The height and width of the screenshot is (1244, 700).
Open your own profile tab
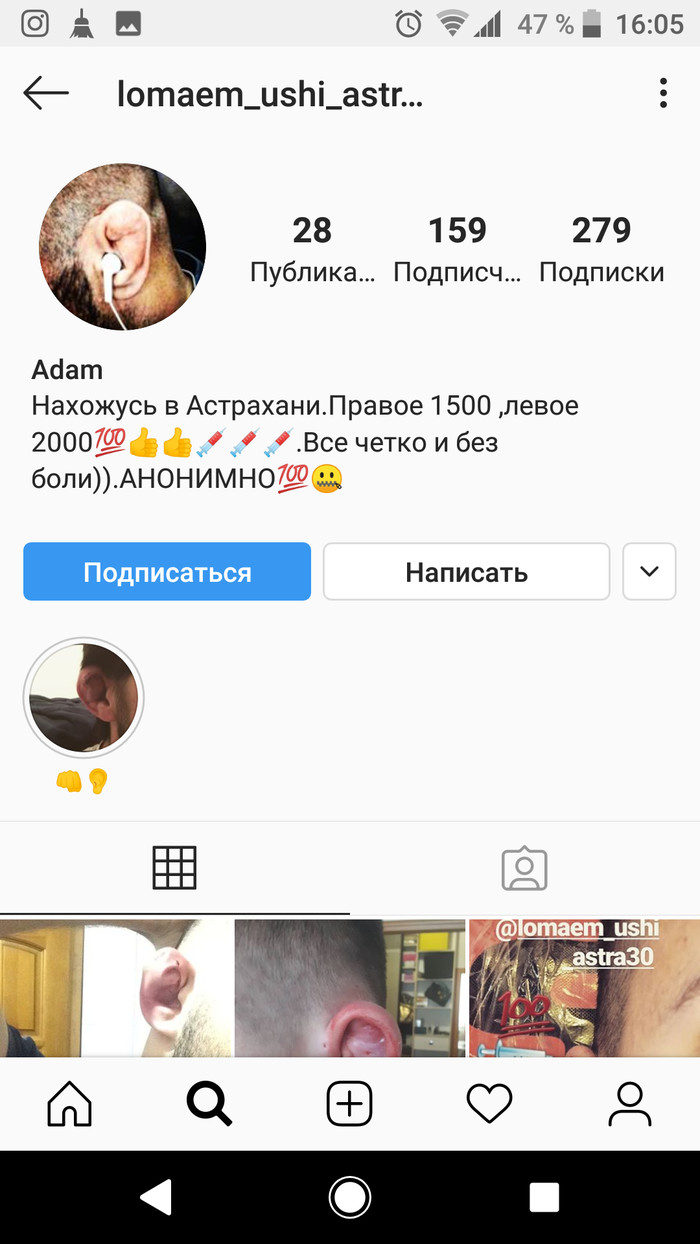point(630,1104)
